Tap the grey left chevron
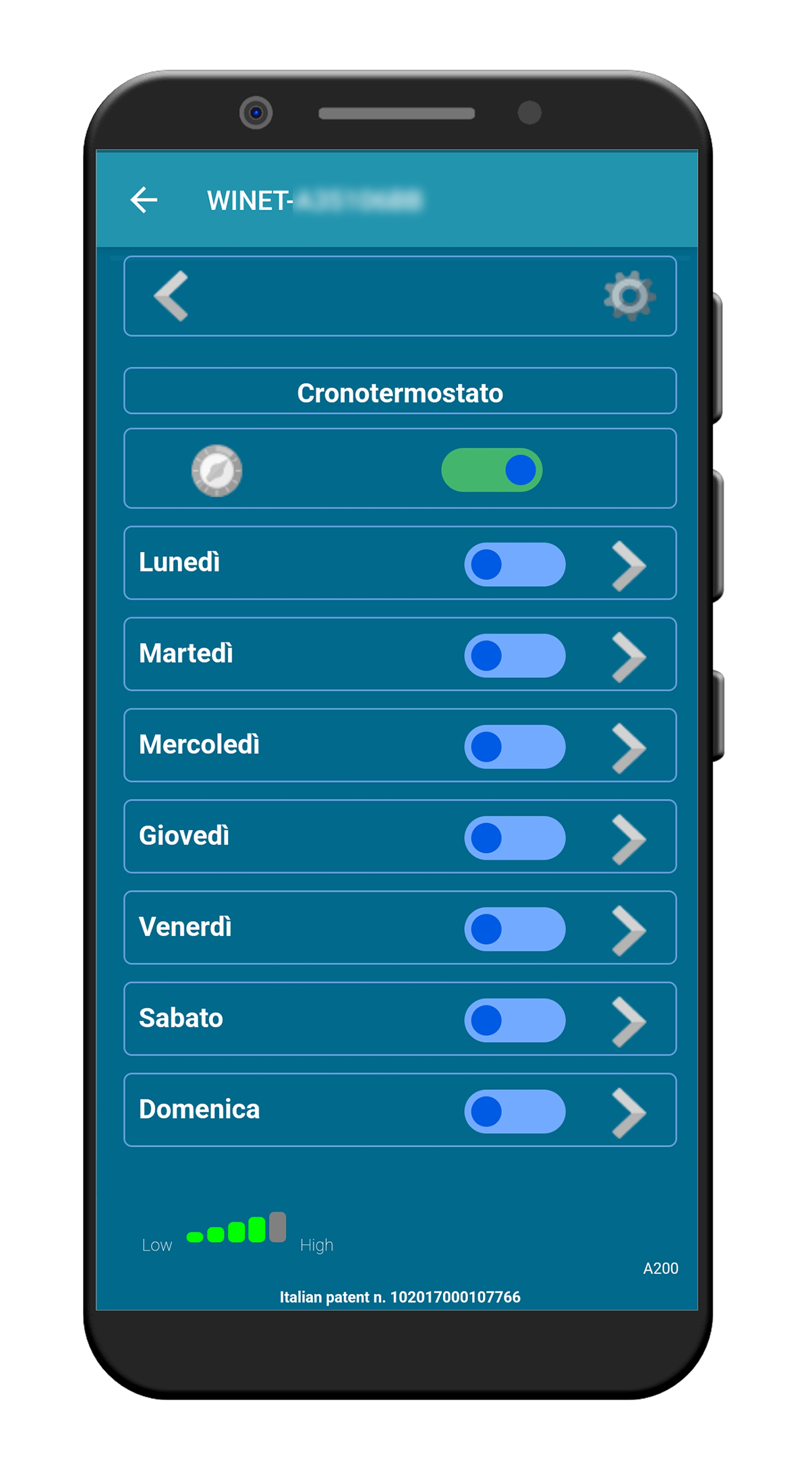 tap(171, 296)
